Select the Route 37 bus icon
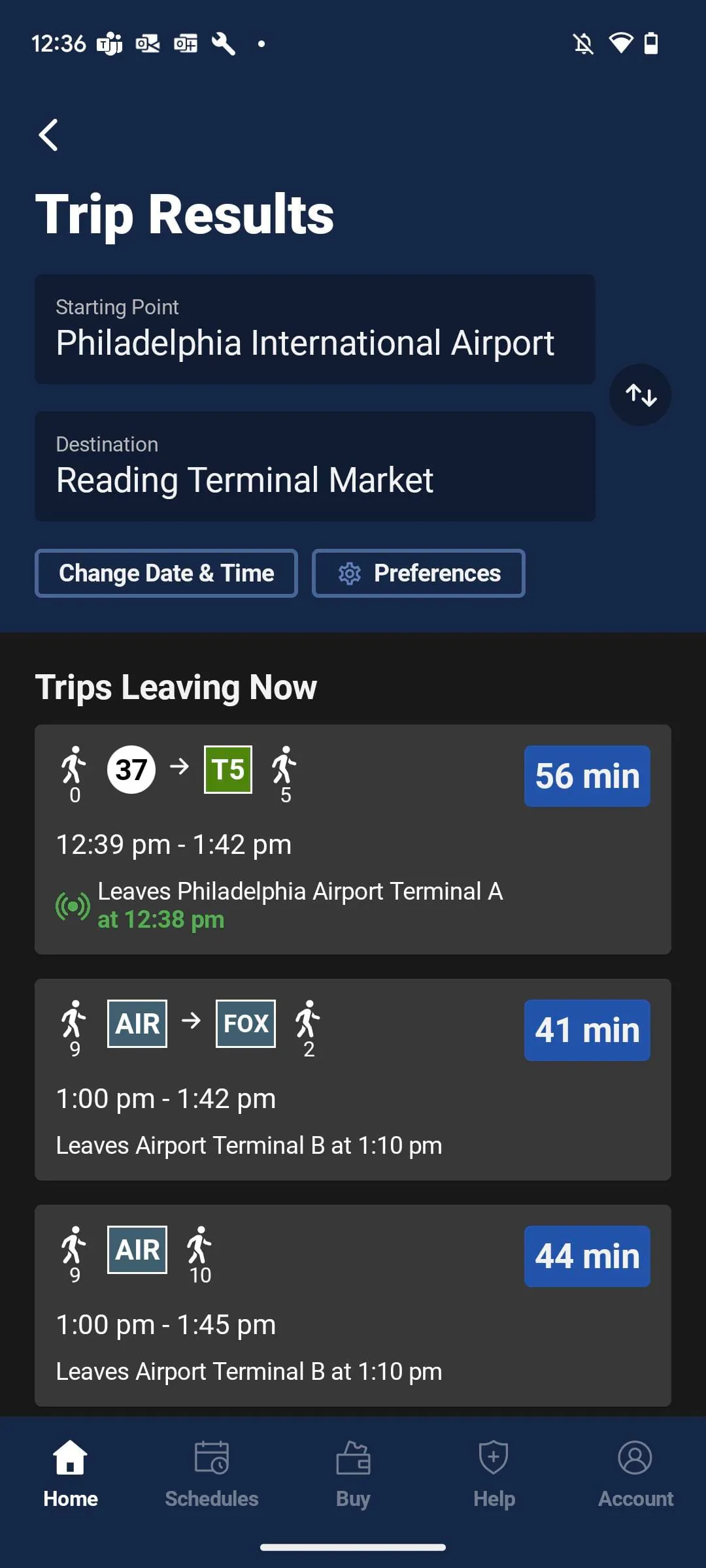 click(131, 769)
